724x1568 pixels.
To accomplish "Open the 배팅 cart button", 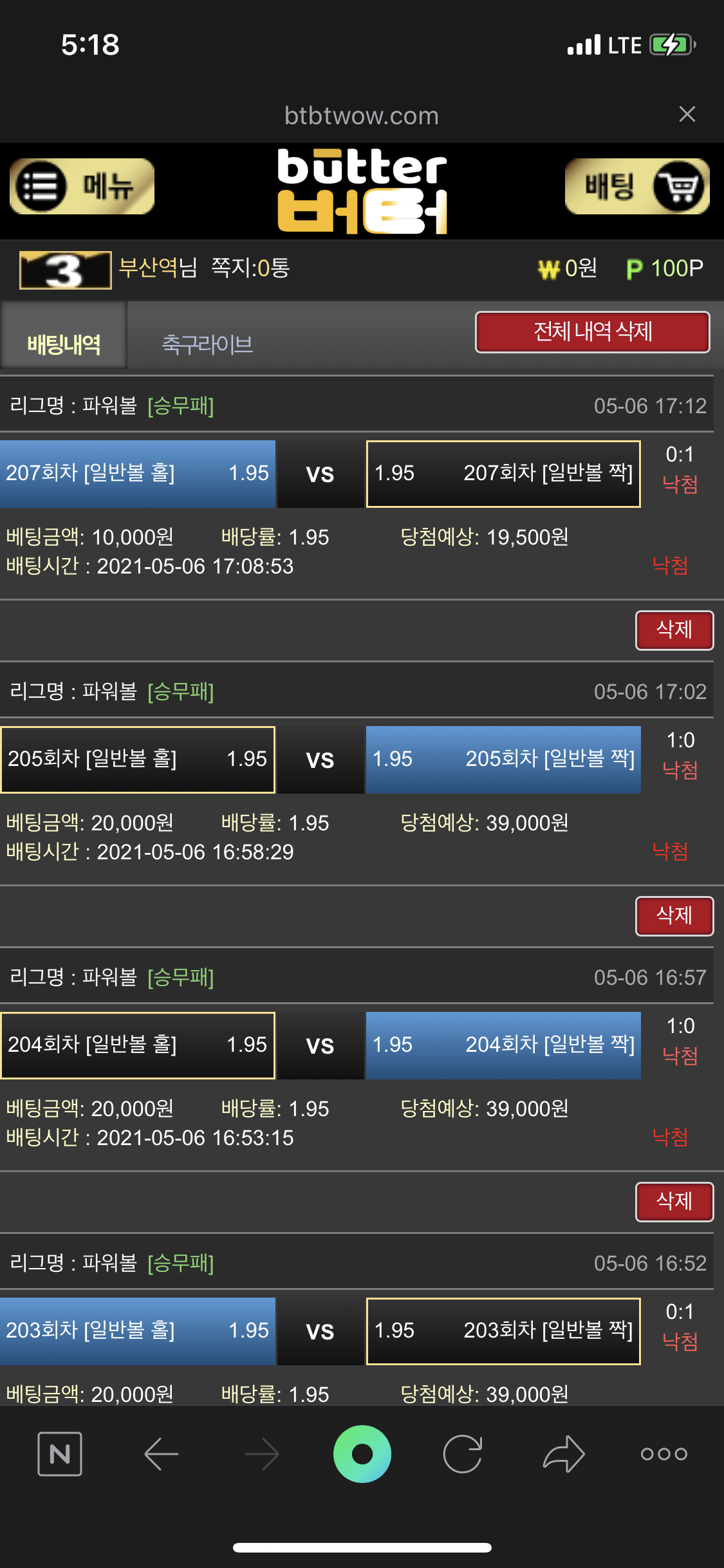I will 637,186.
